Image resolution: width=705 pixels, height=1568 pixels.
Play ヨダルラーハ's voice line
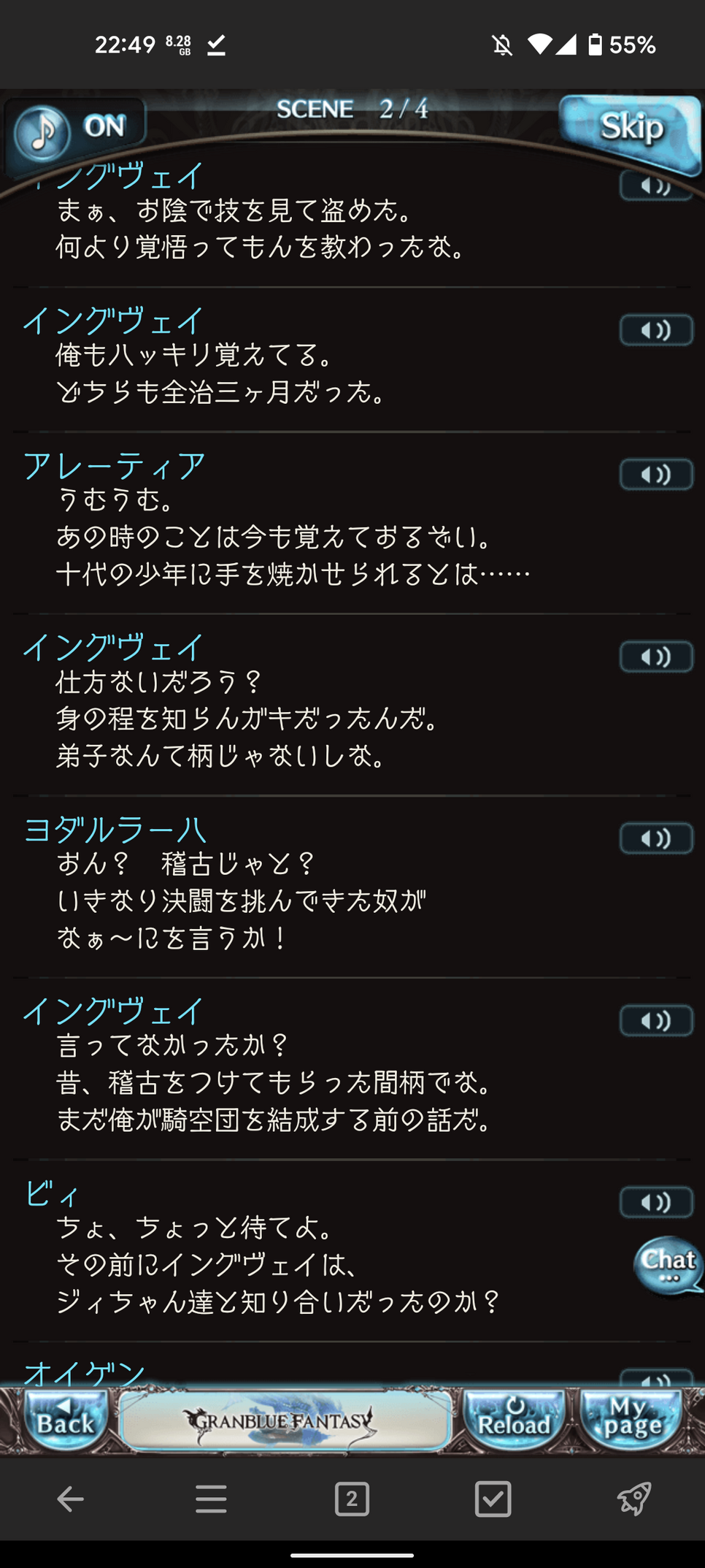tap(655, 838)
